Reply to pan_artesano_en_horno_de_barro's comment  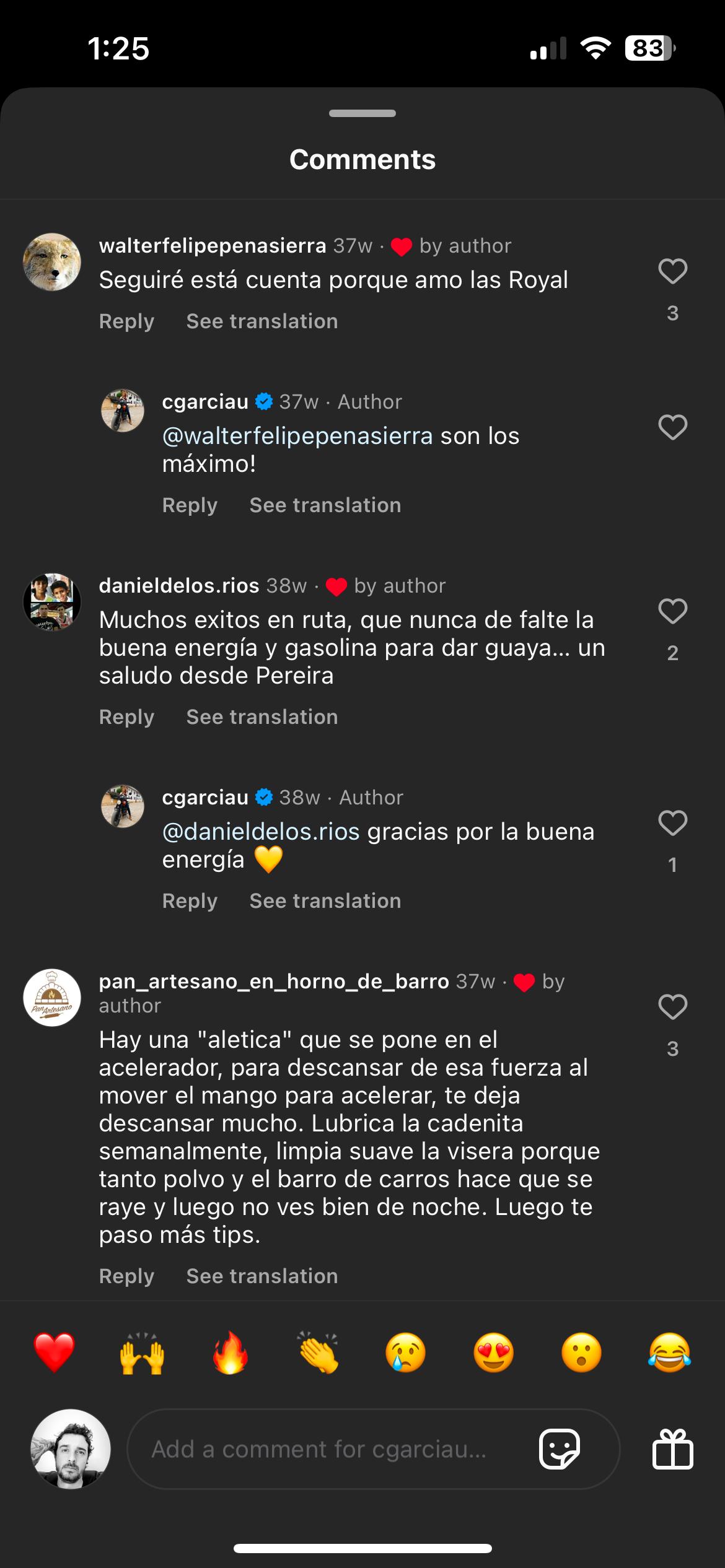pos(126,1276)
